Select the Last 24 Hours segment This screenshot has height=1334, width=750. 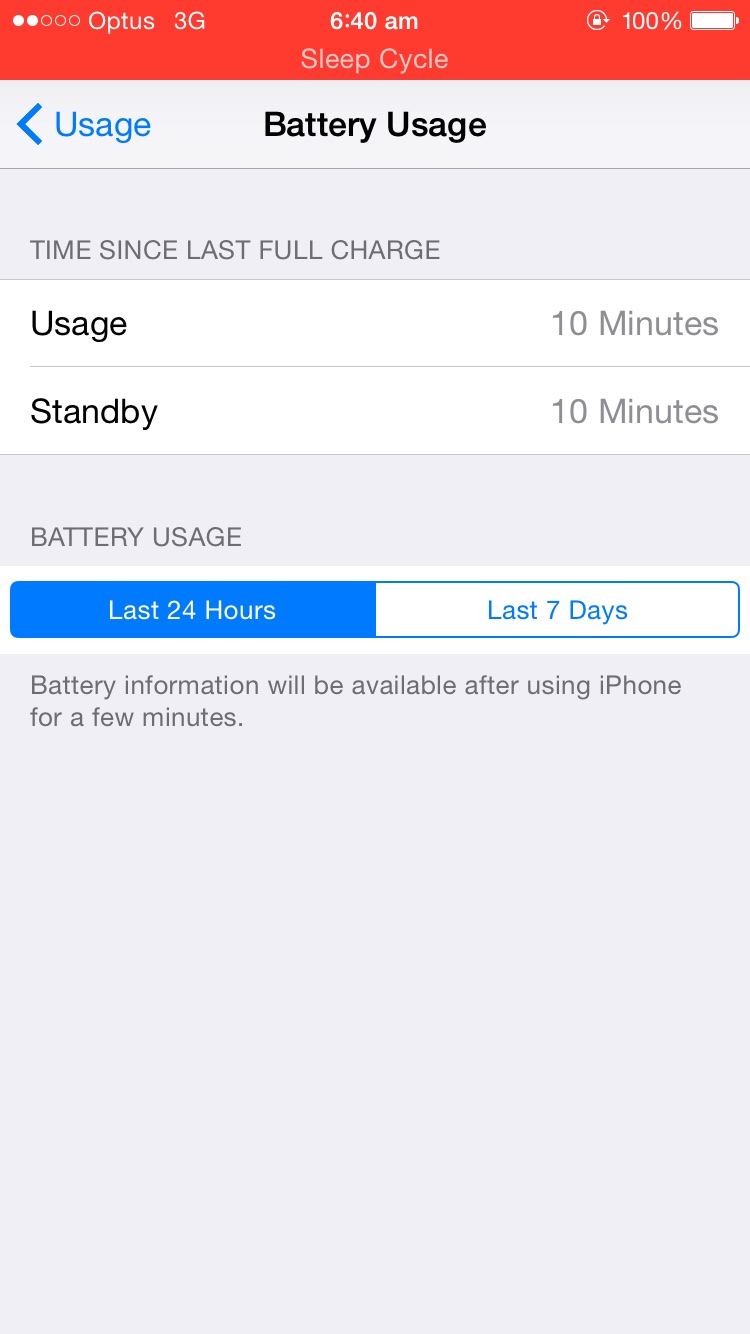tap(193, 610)
